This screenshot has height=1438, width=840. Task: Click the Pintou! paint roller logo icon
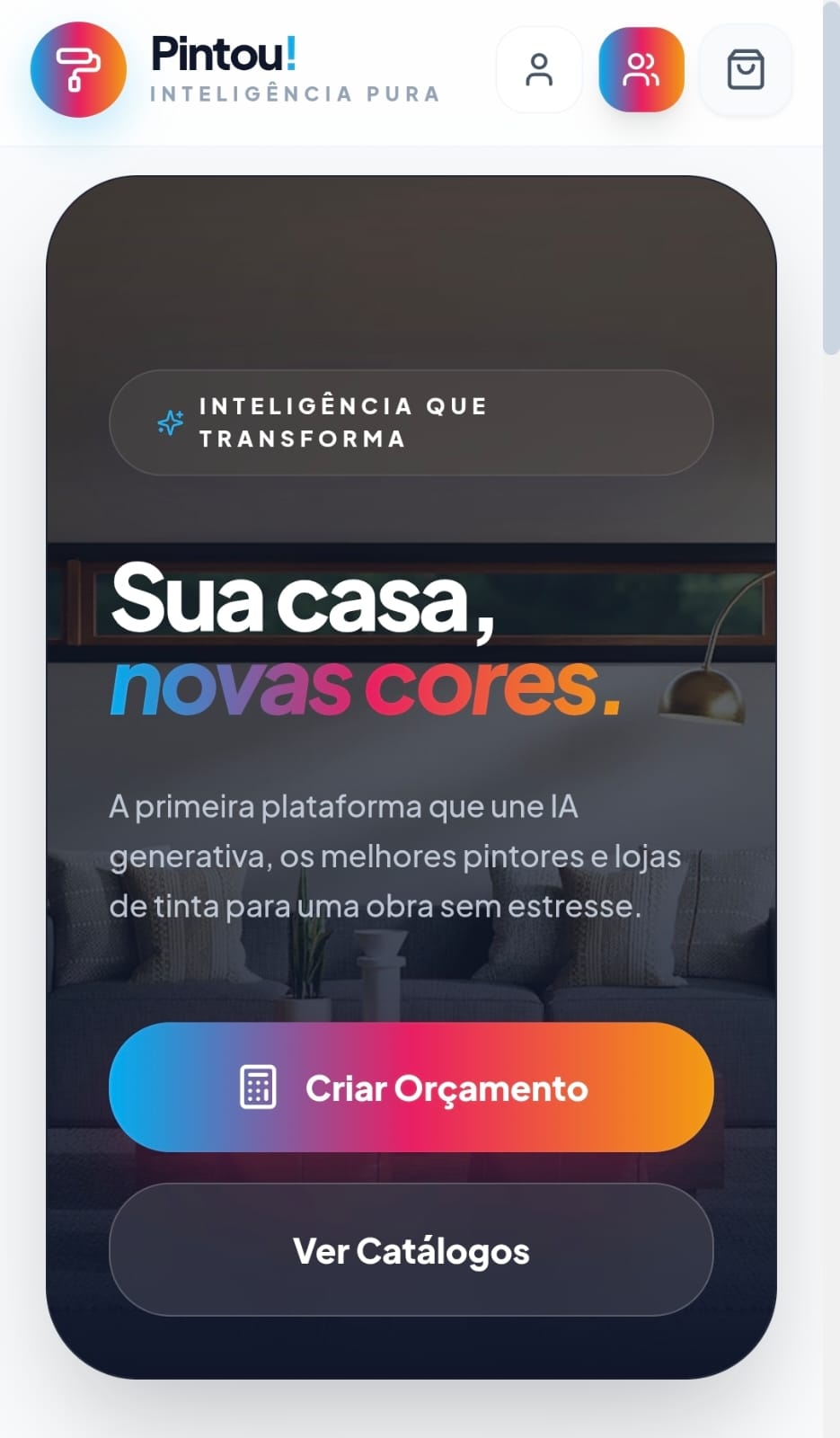click(77, 70)
